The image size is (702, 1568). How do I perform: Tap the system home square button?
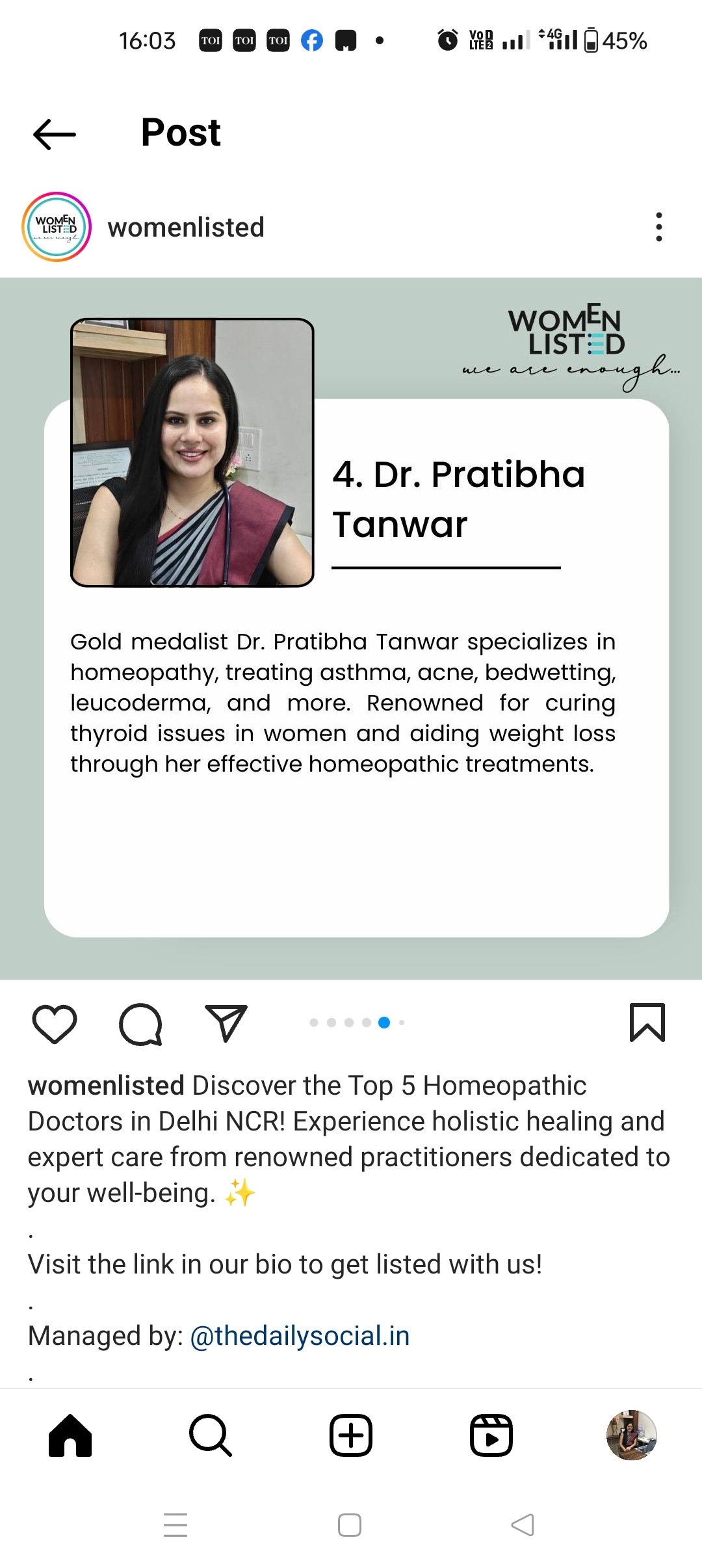pos(350,1525)
